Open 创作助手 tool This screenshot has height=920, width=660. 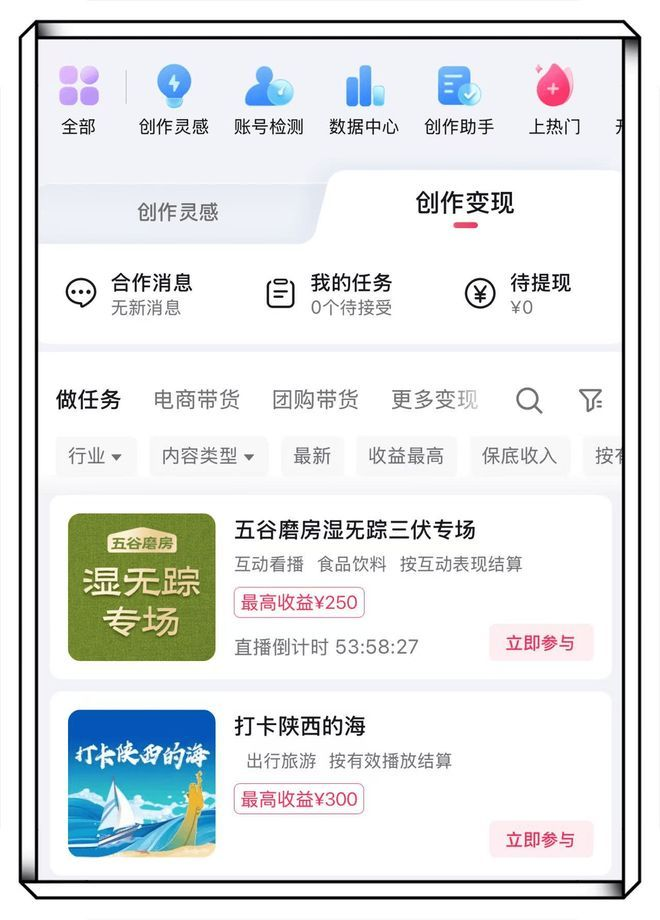coord(459,99)
